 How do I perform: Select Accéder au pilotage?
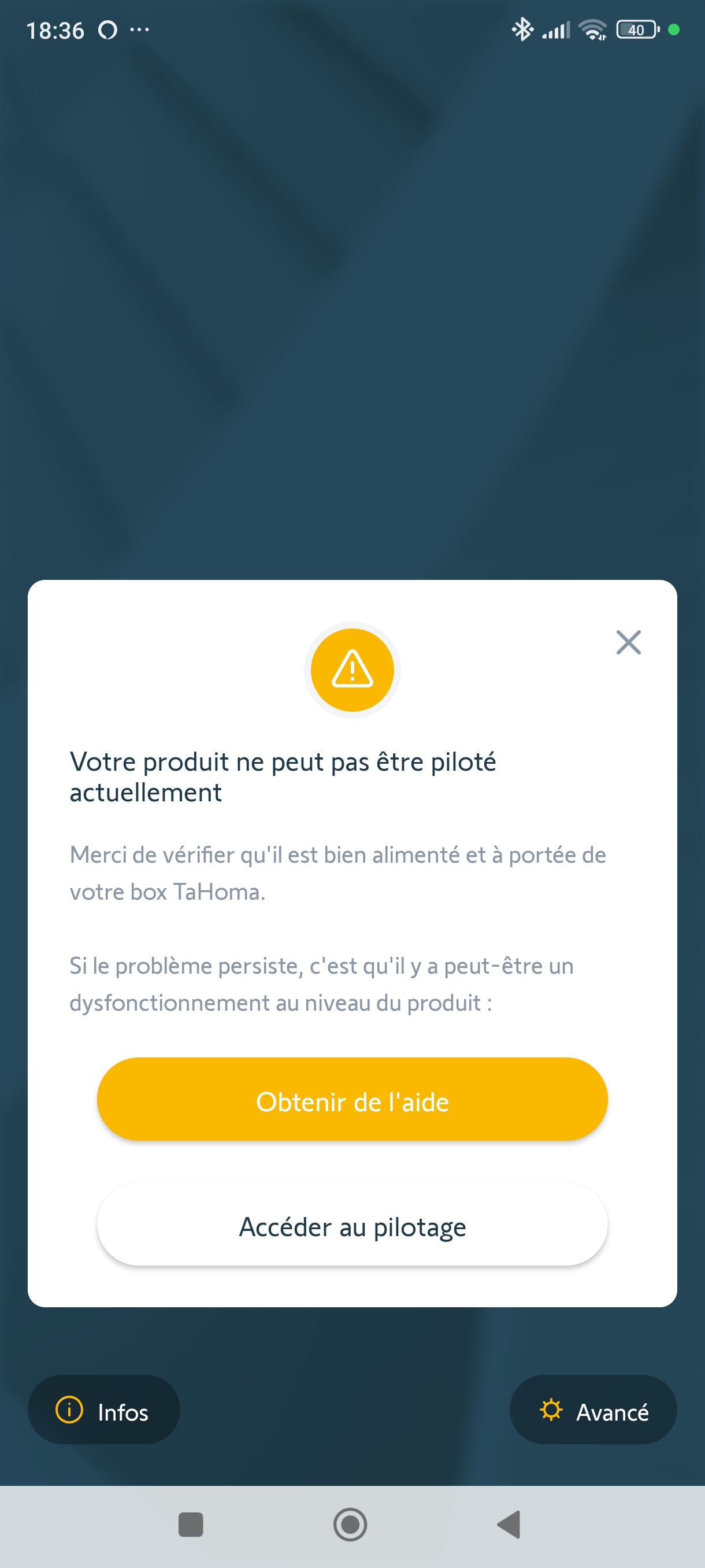[x=352, y=1226]
